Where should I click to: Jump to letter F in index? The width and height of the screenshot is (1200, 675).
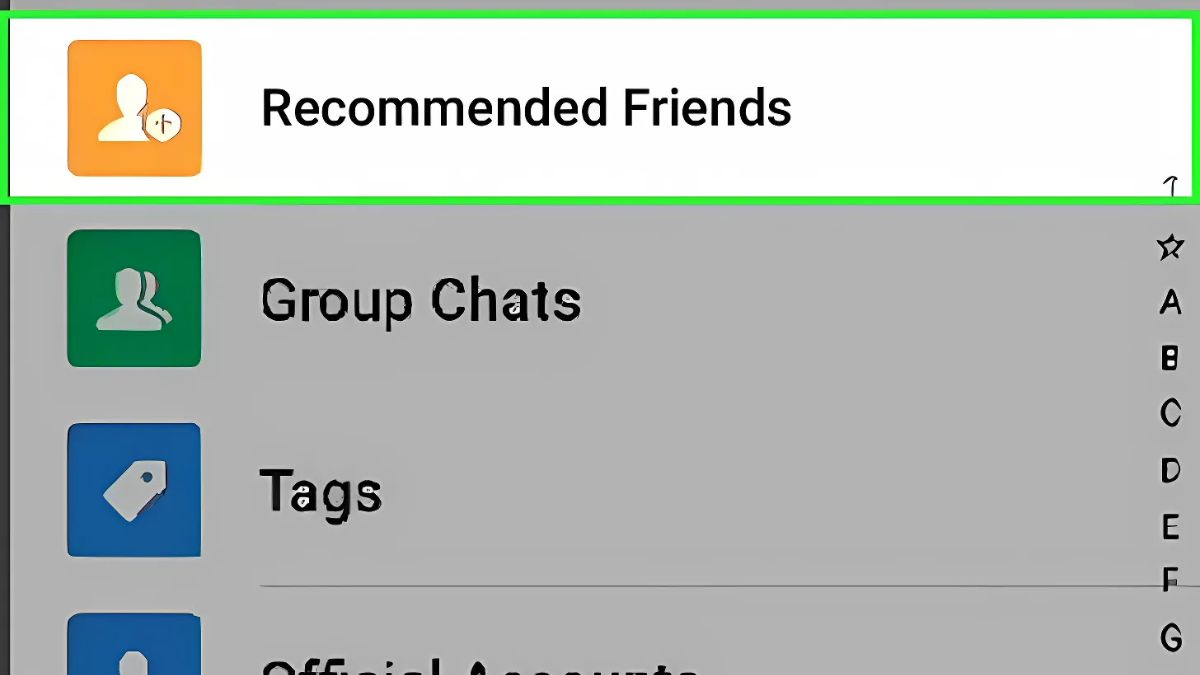[x=1170, y=580]
